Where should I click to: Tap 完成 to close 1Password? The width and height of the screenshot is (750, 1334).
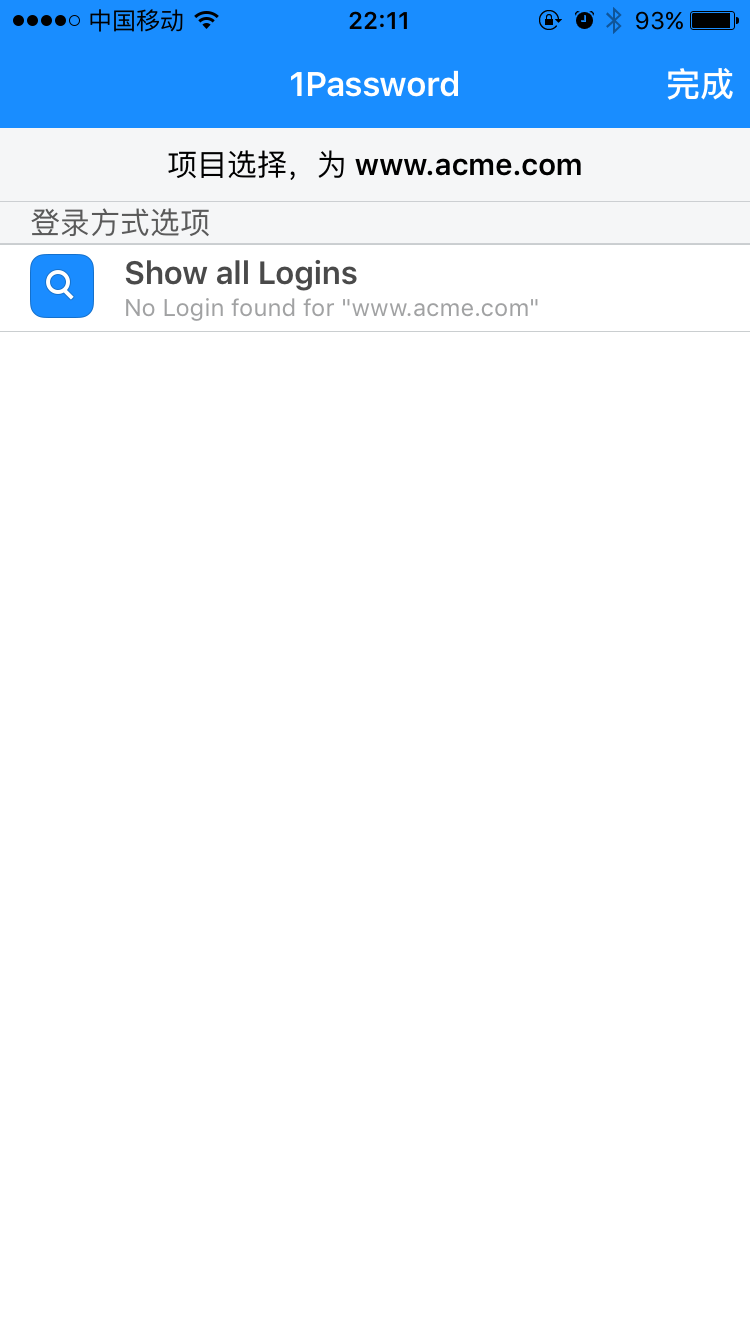pos(699,85)
